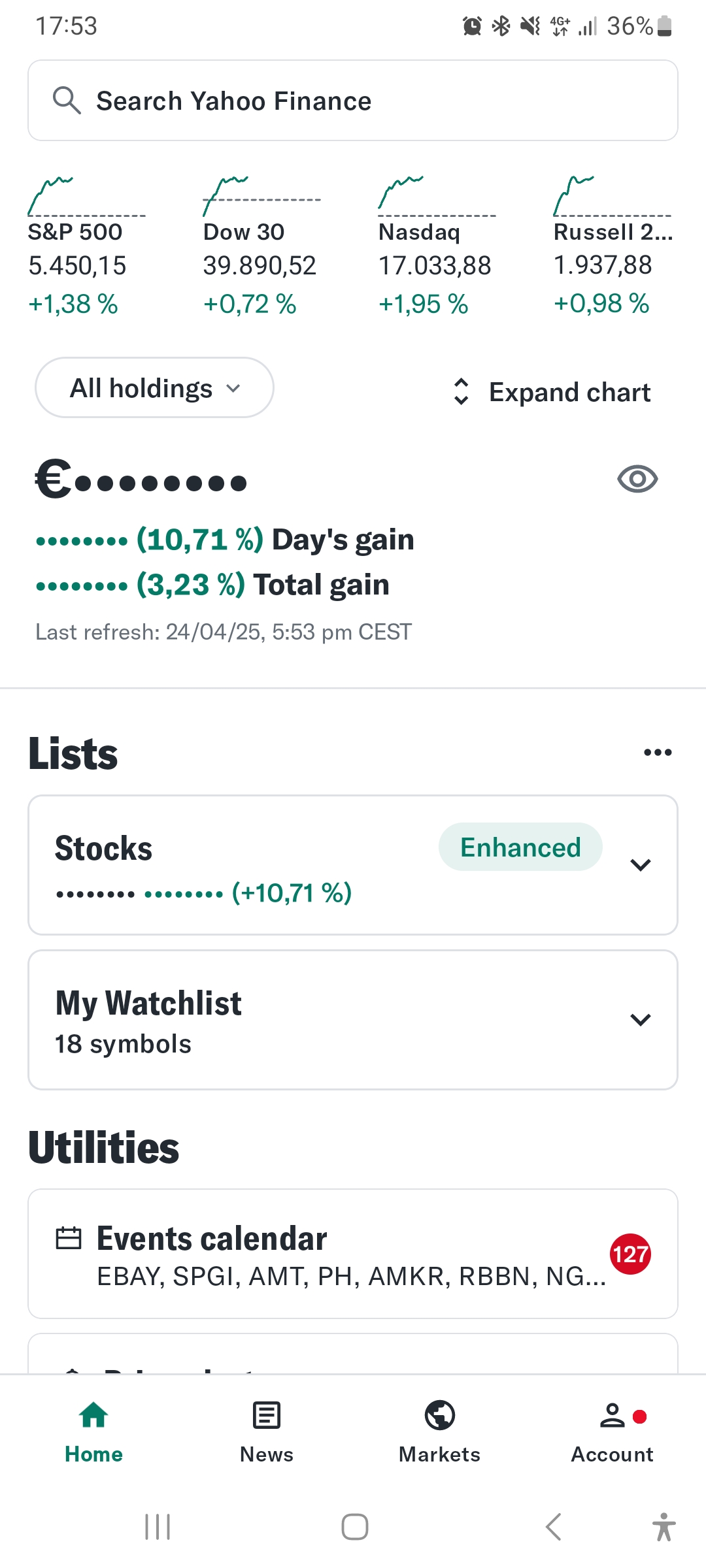Open the S&P 500 index tile

[85, 248]
